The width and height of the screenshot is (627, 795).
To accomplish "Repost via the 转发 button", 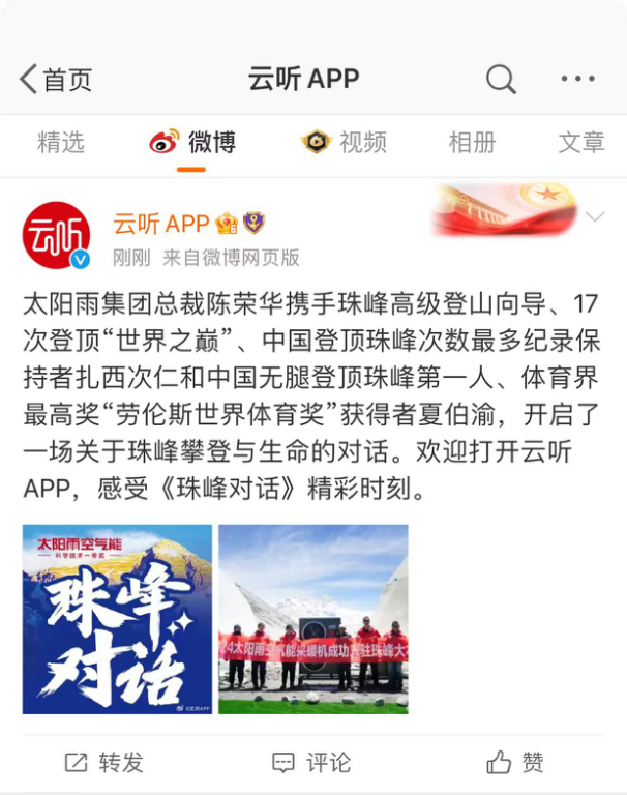I will (104, 763).
